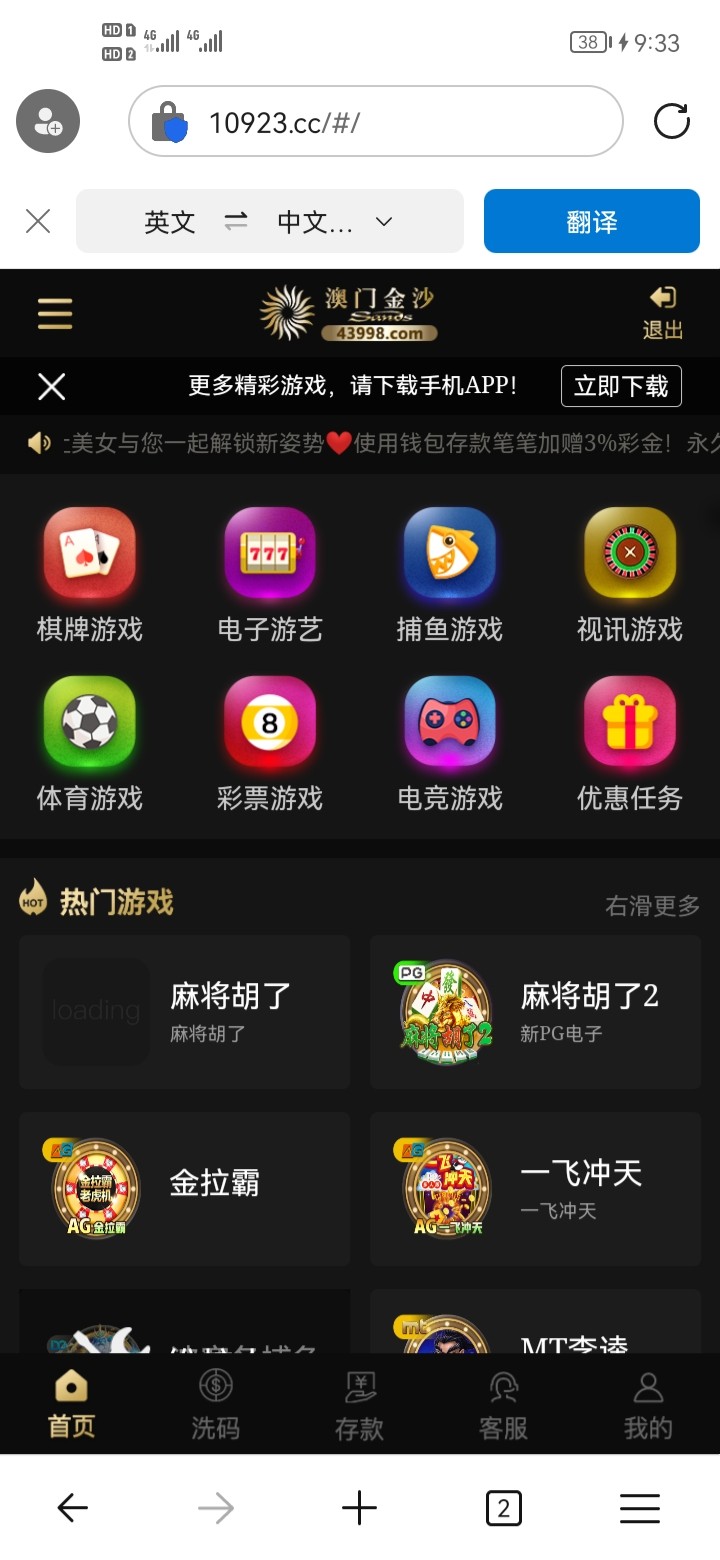Switch to the 客服 support tab
This screenshot has height=1560, width=720.
(x=503, y=1405)
